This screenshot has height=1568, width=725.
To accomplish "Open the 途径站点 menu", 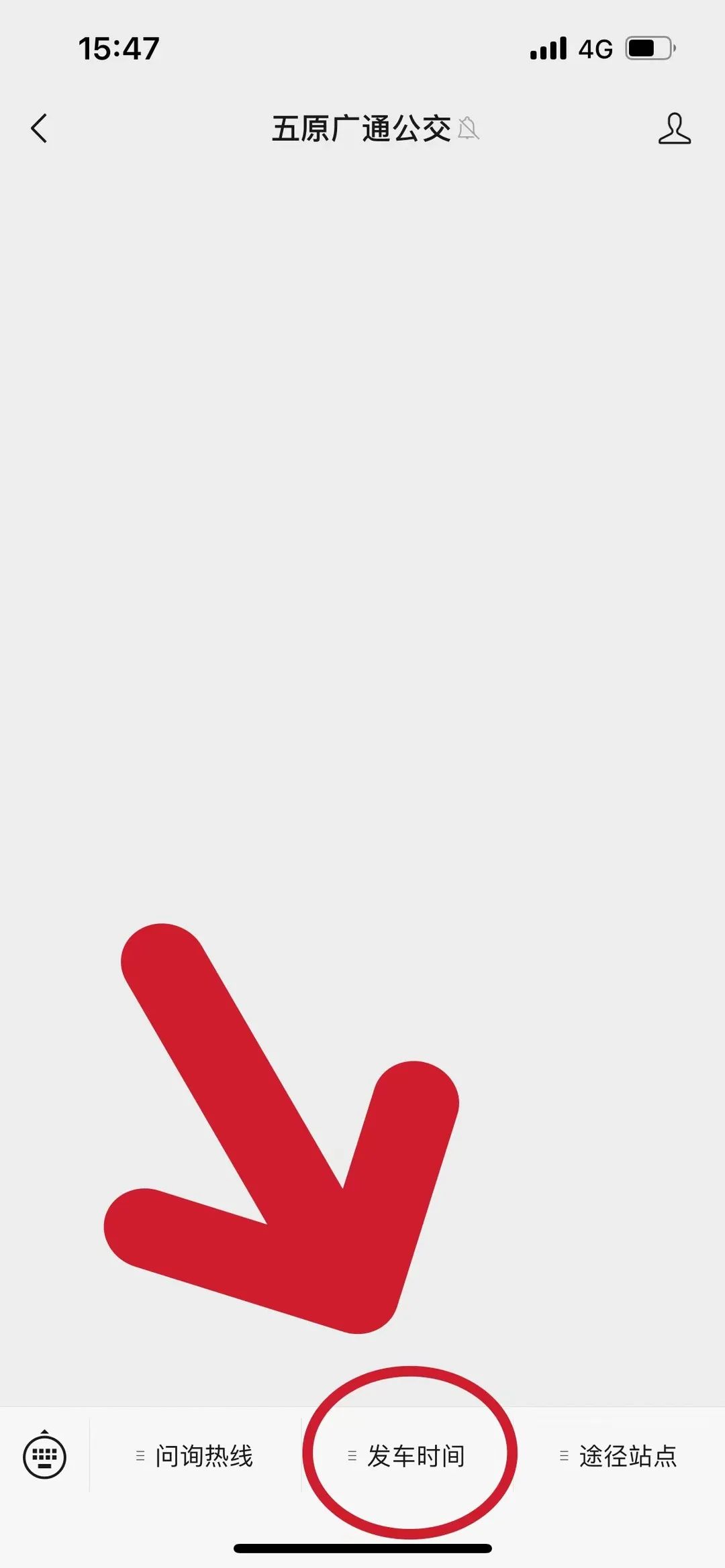I will click(x=619, y=1456).
